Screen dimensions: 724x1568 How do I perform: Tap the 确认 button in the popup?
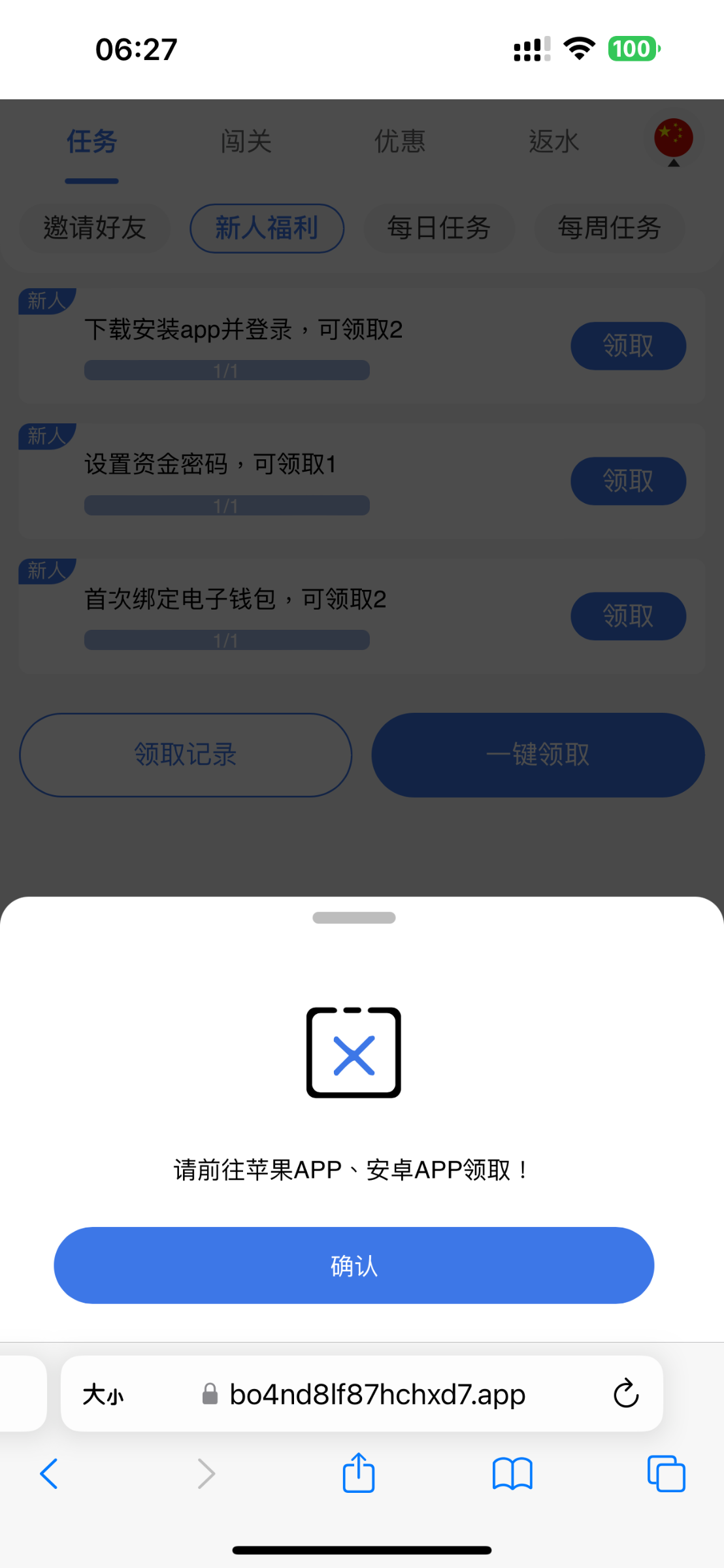click(x=353, y=1265)
